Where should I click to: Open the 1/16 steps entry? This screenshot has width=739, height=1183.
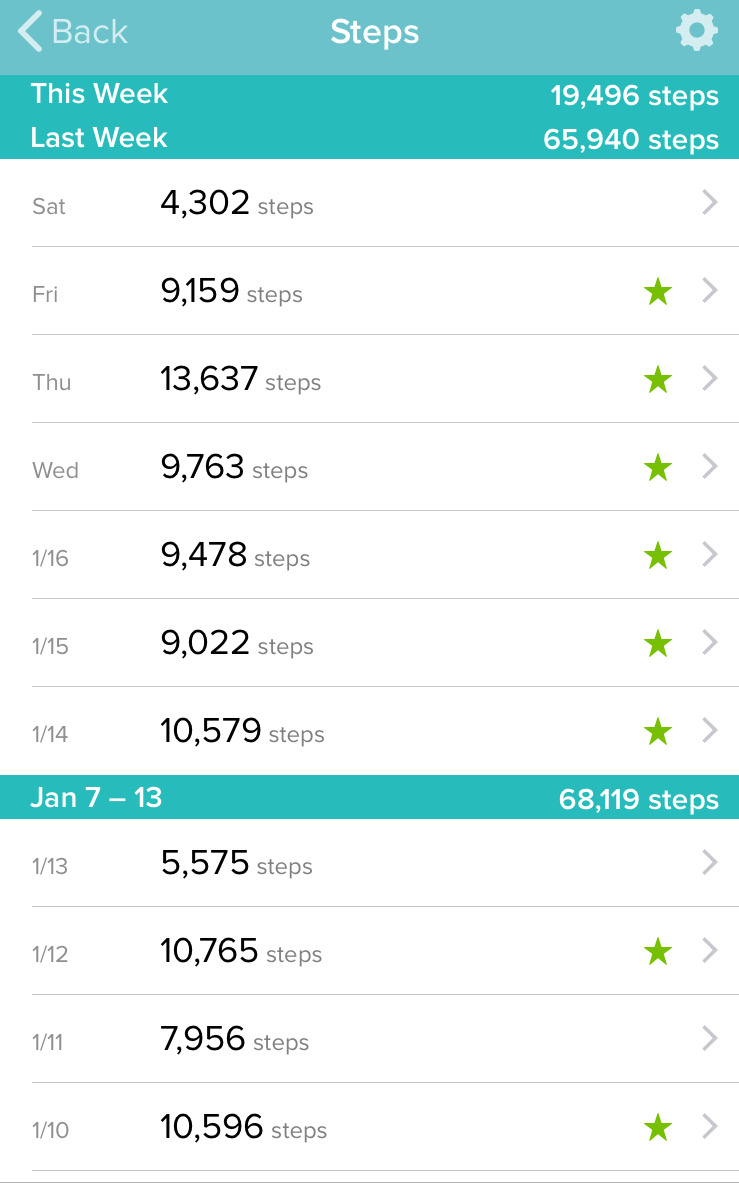click(x=370, y=555)
